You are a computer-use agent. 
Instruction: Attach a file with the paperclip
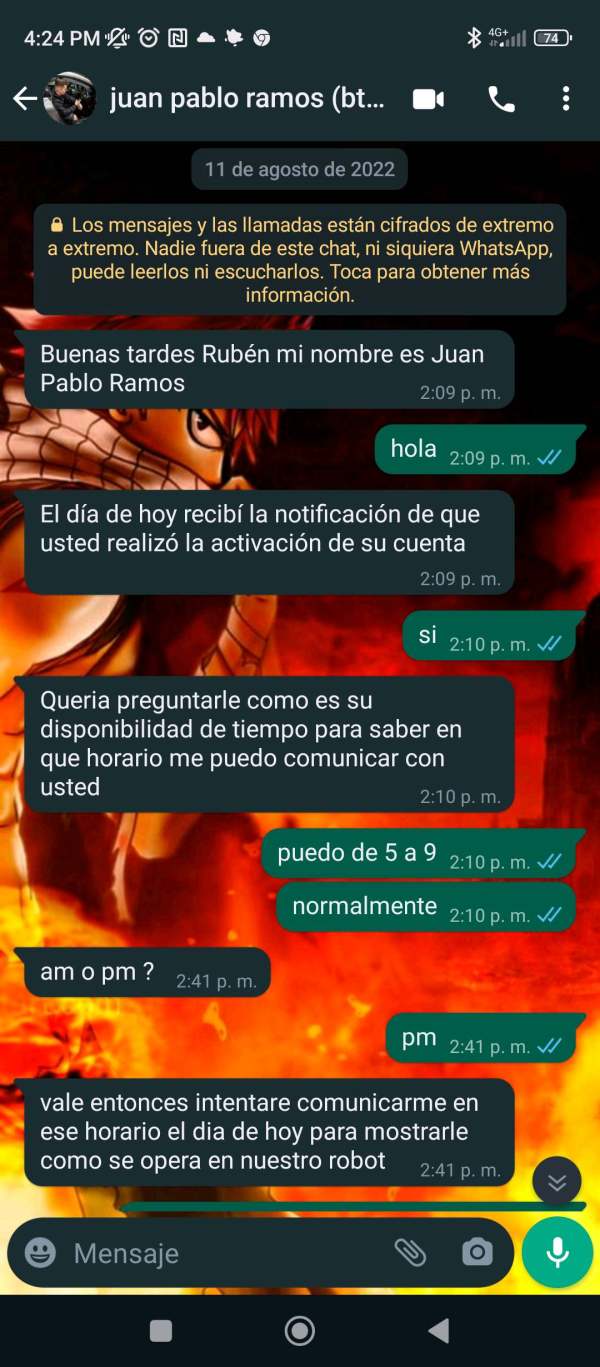pyautogui.click(x=410, y=1252)
